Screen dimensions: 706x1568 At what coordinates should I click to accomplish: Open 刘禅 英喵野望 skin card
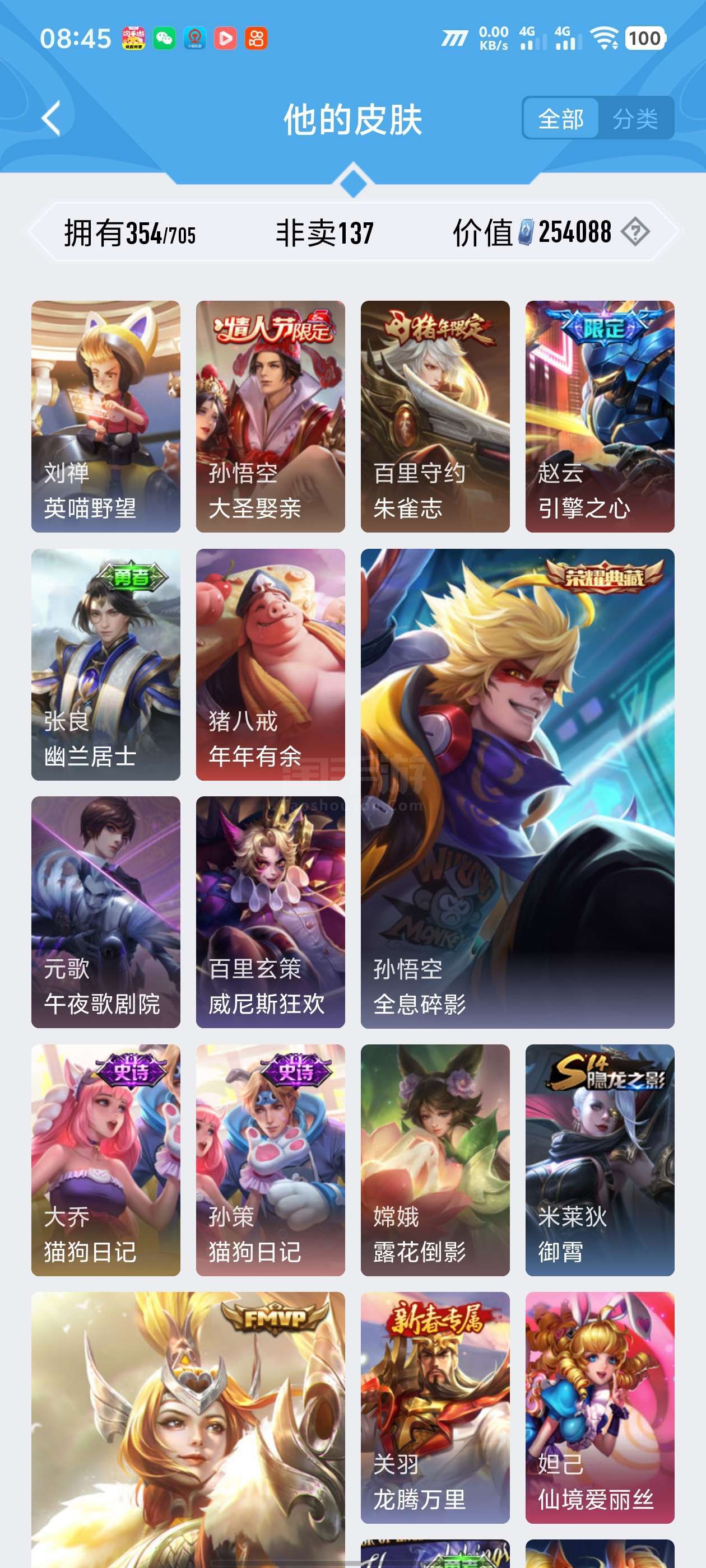105,416
